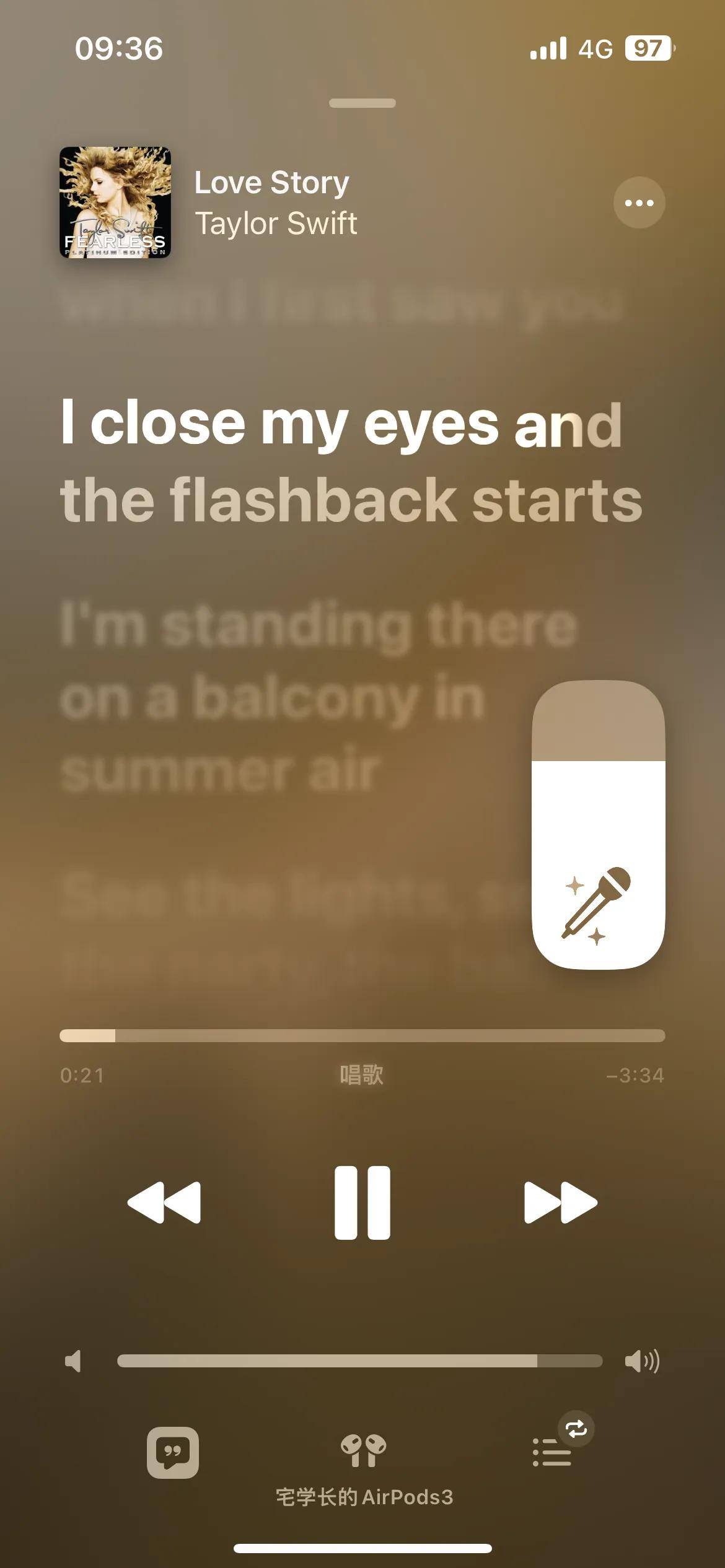Viewport: 725px width, 1568px height.
Task: Open the more options menu for Love Story
Action: pos(639,203)
